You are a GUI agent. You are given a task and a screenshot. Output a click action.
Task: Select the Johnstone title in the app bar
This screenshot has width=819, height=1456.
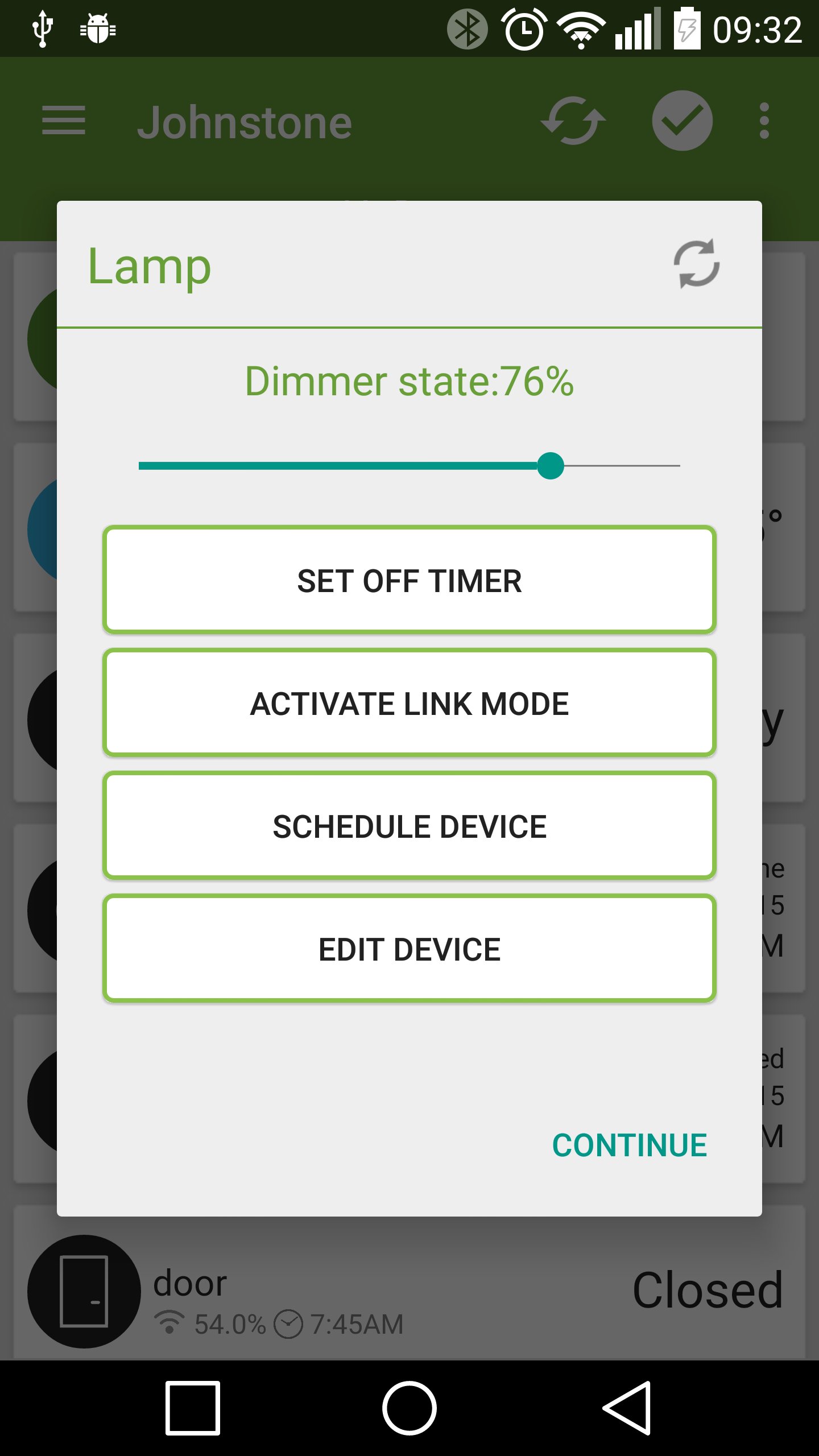coord(247,120)
